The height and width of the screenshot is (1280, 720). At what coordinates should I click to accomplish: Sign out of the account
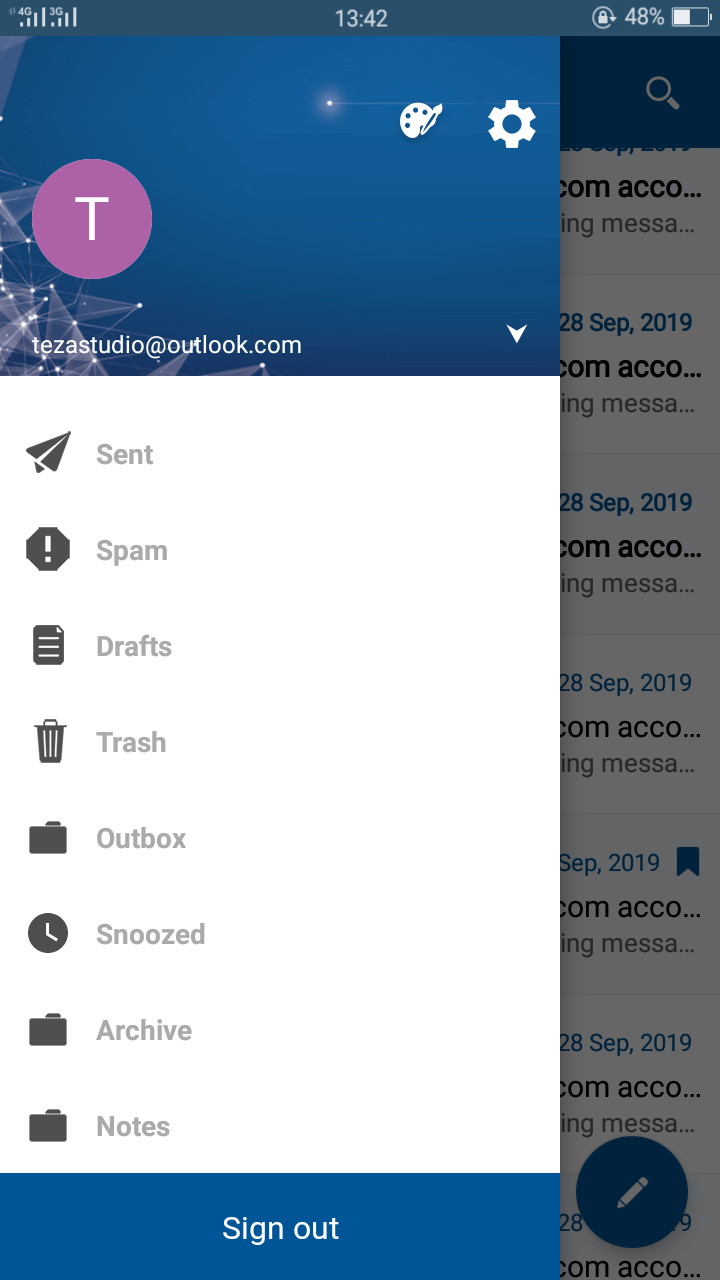pos(280,1227)
